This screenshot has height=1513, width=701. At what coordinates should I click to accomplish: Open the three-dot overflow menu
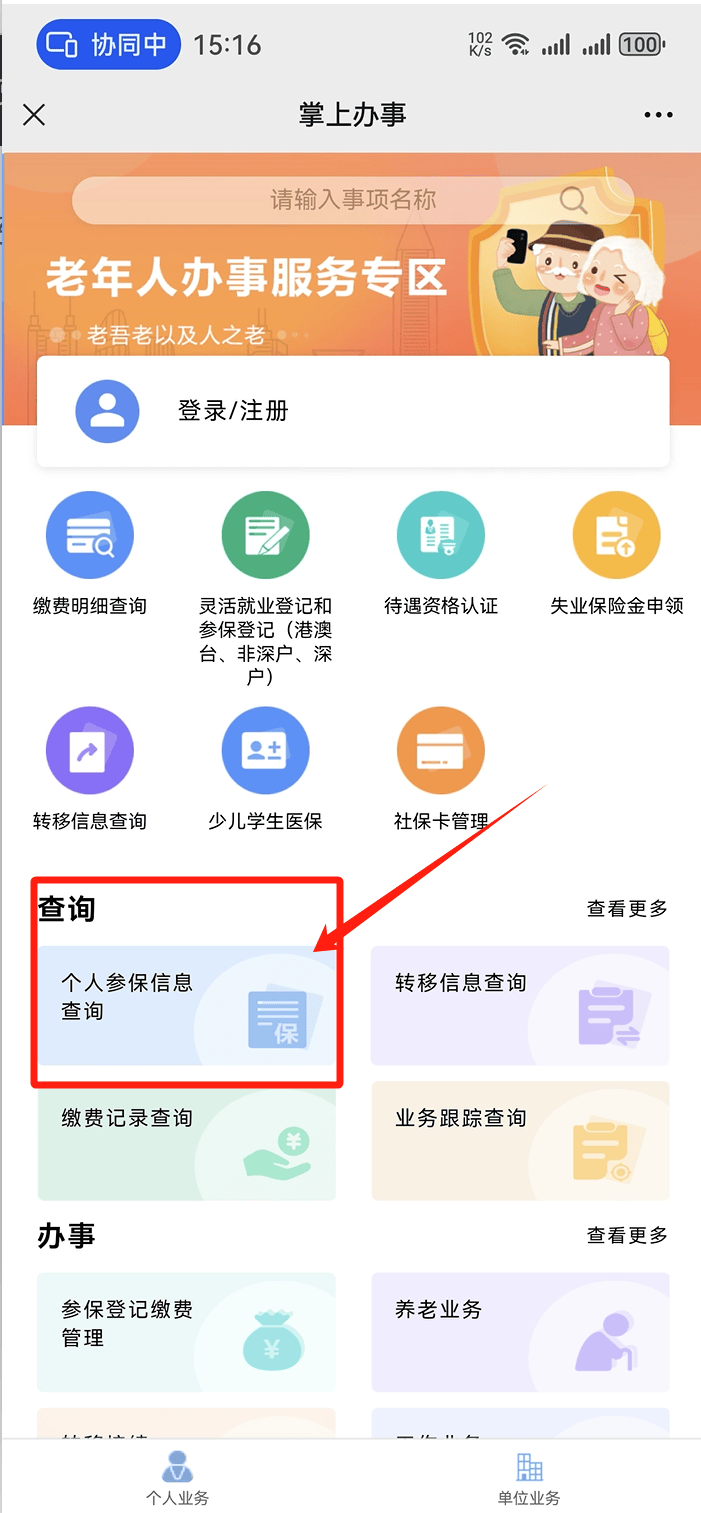pos(658,115)
